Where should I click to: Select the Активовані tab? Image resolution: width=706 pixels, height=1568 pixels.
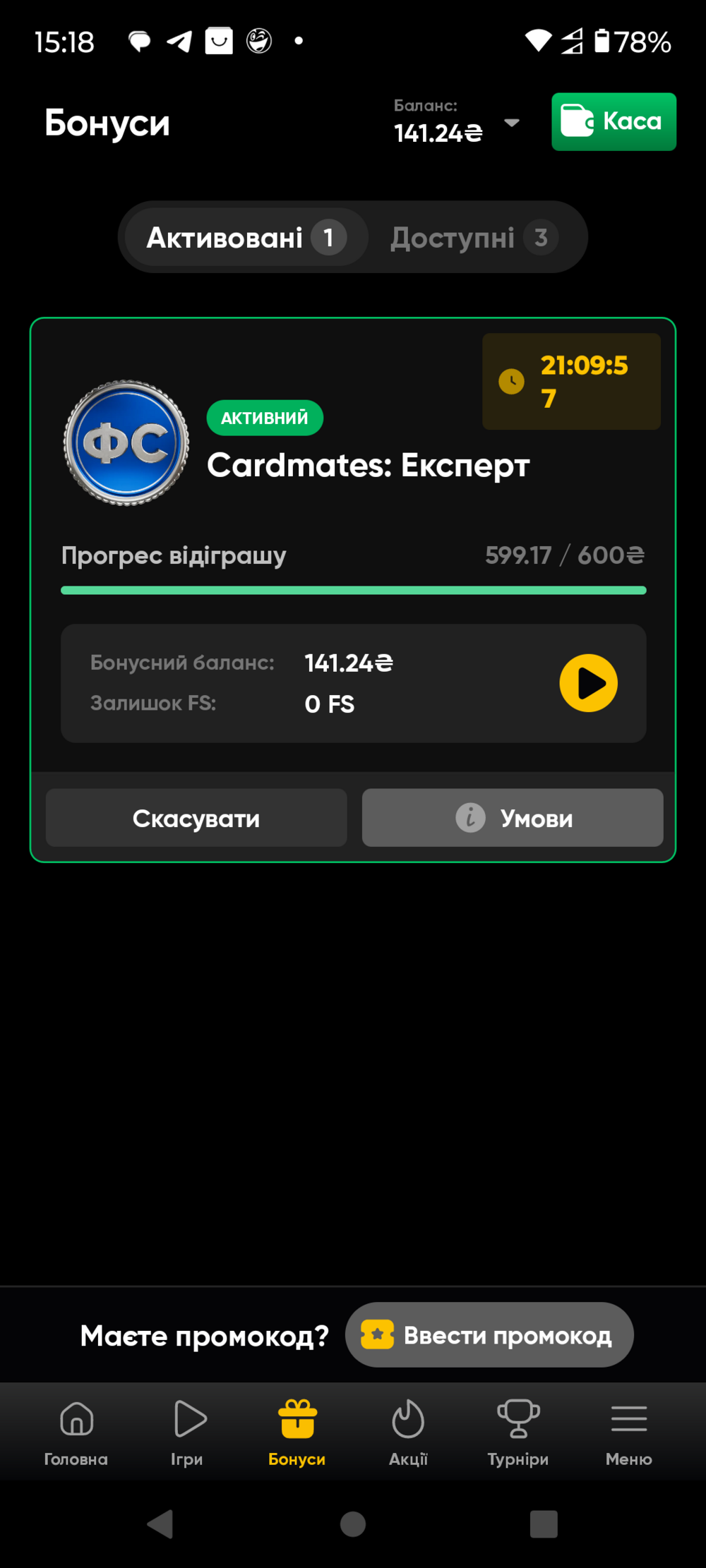(246, 237)
